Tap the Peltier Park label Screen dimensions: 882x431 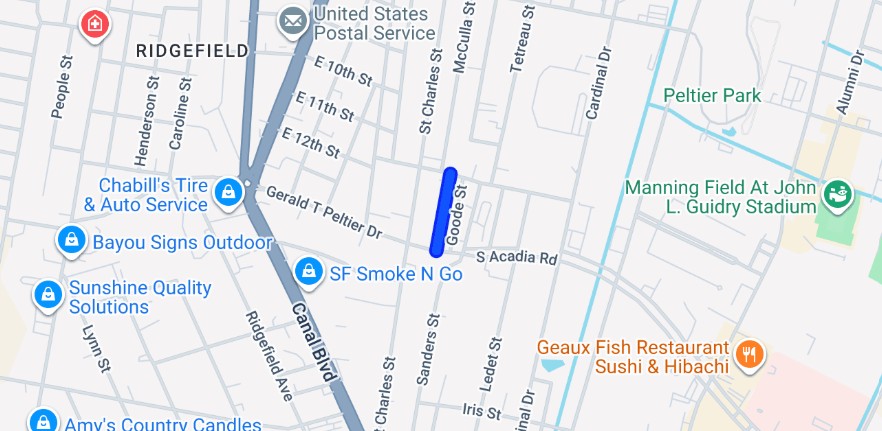(x=712, y=96)
